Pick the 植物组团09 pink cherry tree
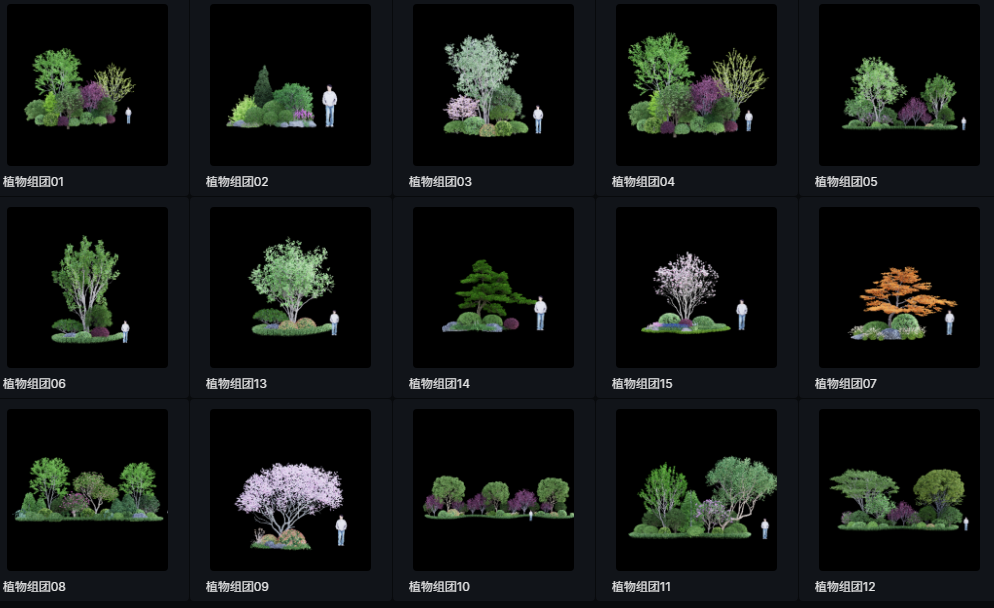This screenshot has height=608, width=994. coord(290,490)
